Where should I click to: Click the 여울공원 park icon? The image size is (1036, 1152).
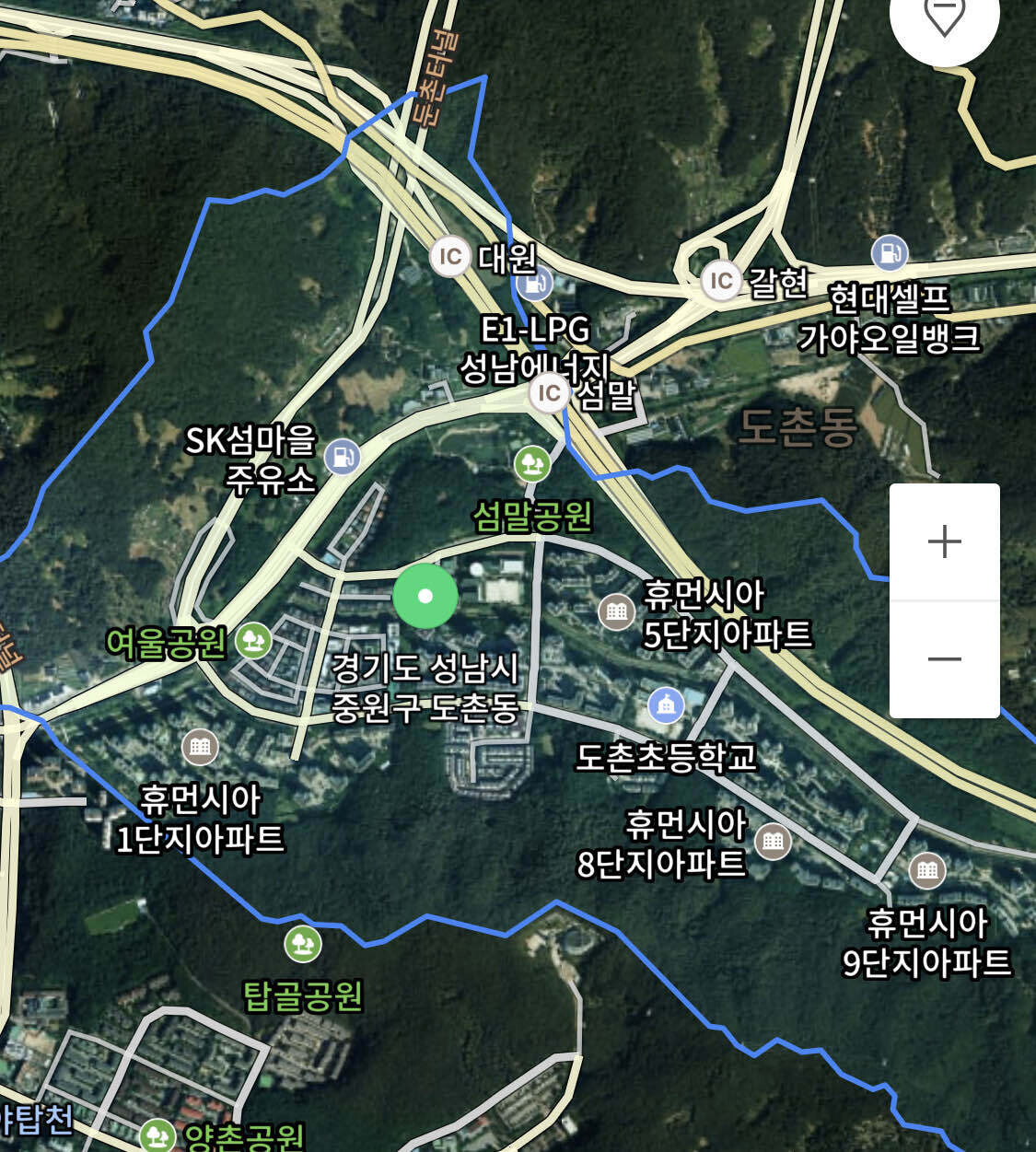coord(255,642)
